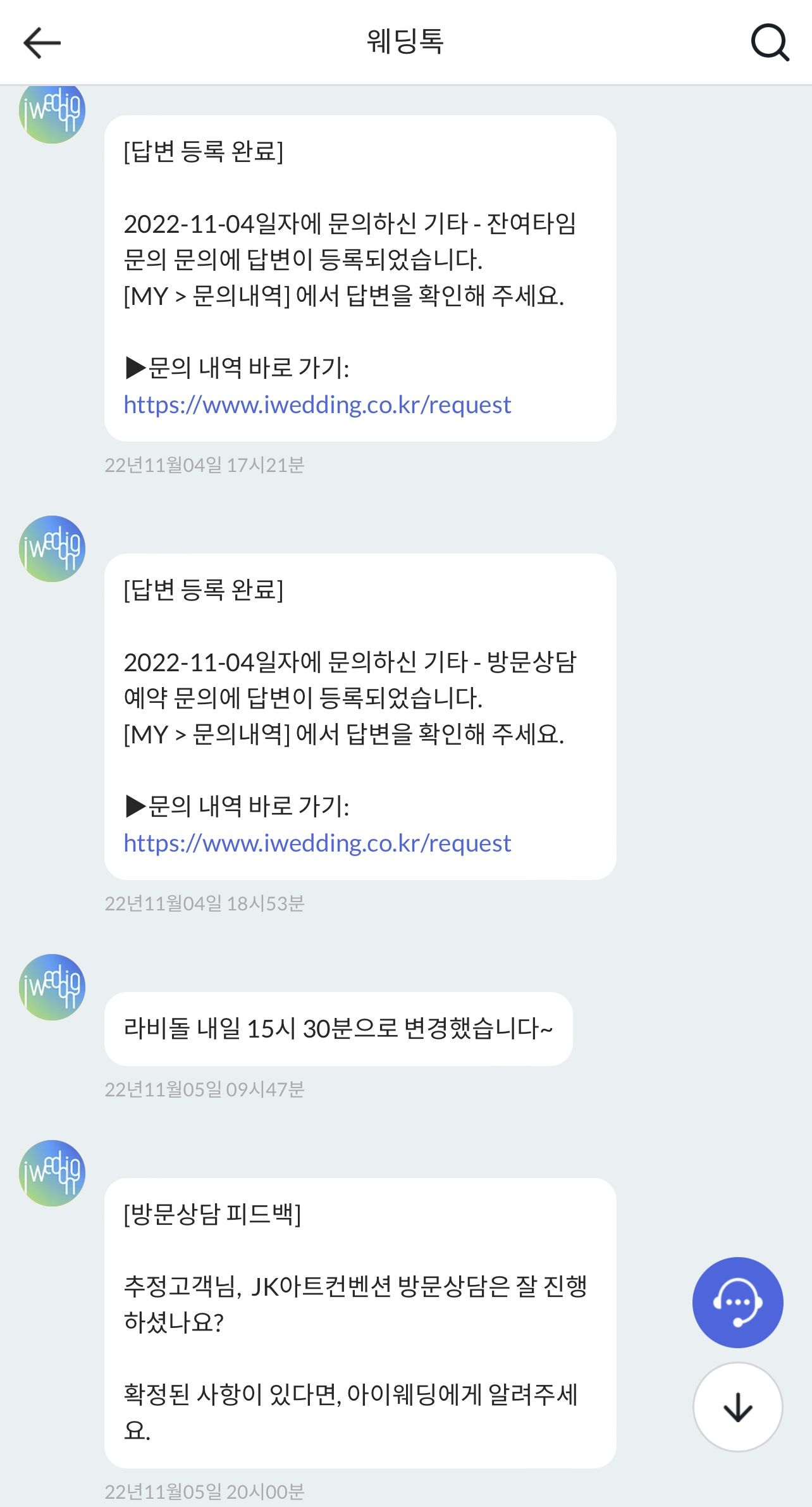Viewport: 812px width, 1507px height.
Task: Open request link in 잔여타임 문의 message
Action: (x=317, y=404)
